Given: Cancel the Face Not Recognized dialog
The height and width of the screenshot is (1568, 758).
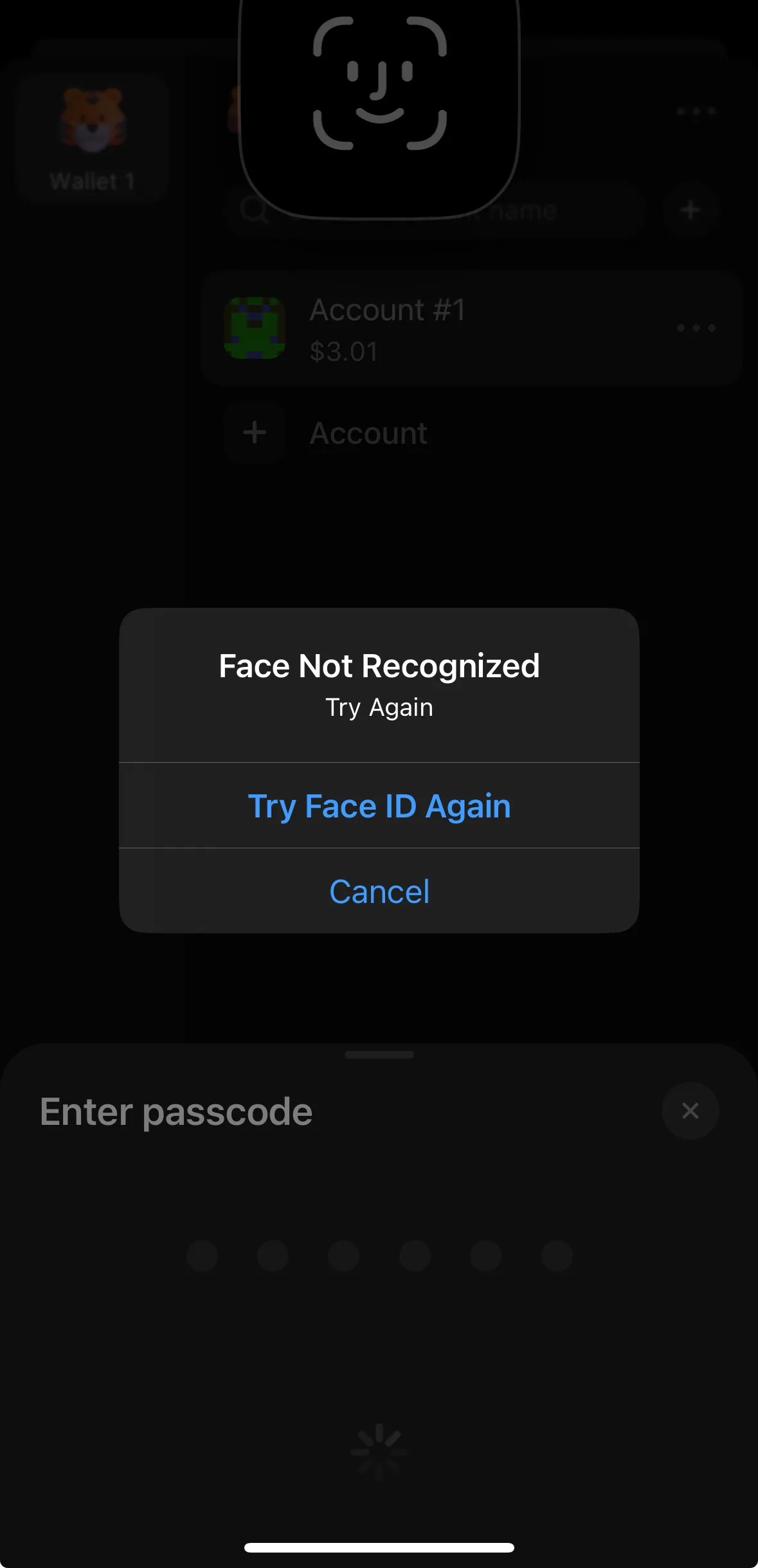Looking at the screenshot, I should pos(379,891).
